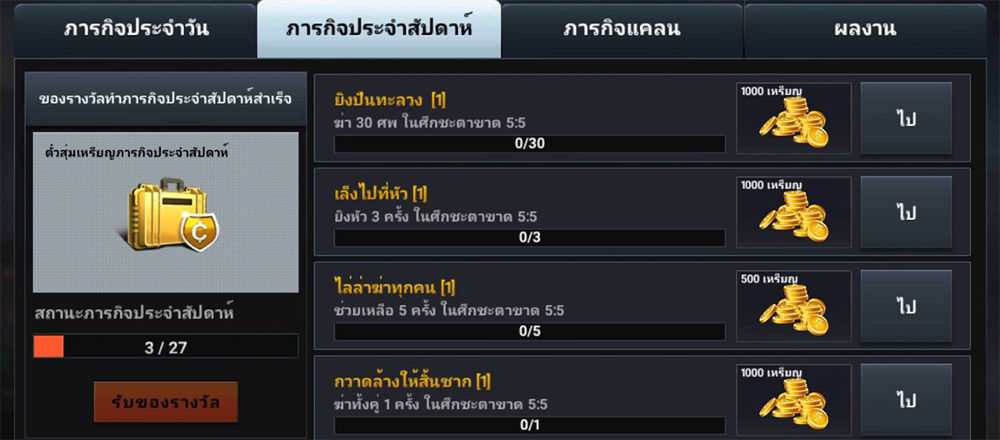Tap ไป for the ยิงปืนทะลวง mission
This screenshot has height=440, width=1000.
point(906,118)
